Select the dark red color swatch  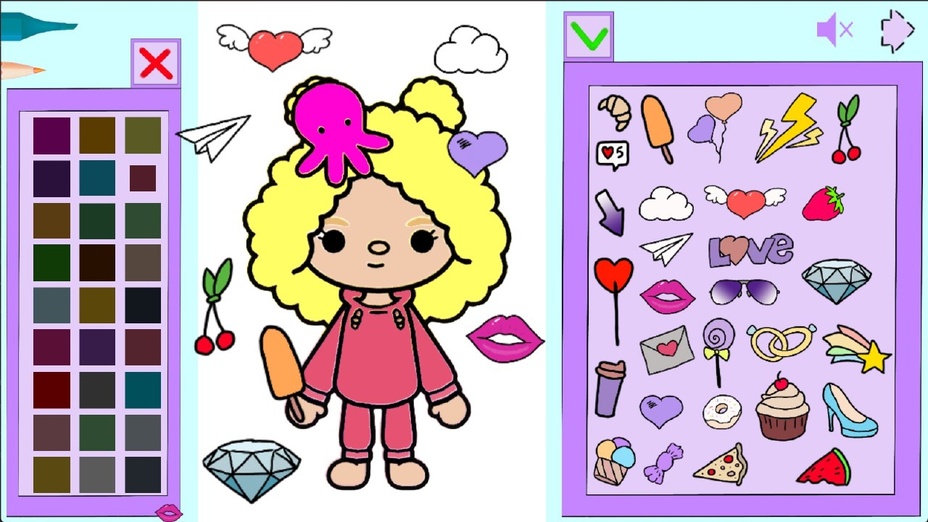click(x=51, y=390)
